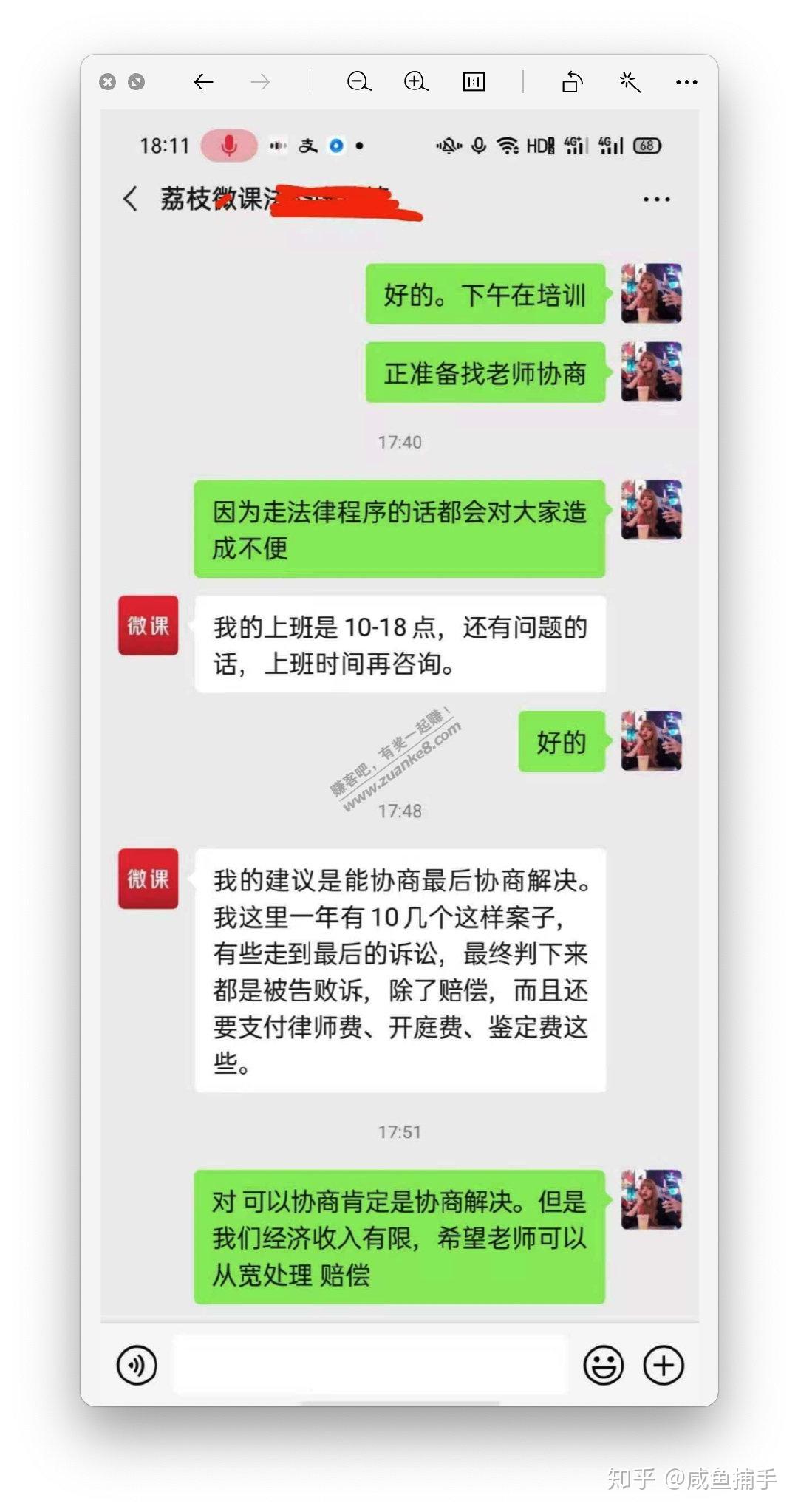Open the red 微课 contact avatar
This screenshot has height=1512, width=798.
149,626
